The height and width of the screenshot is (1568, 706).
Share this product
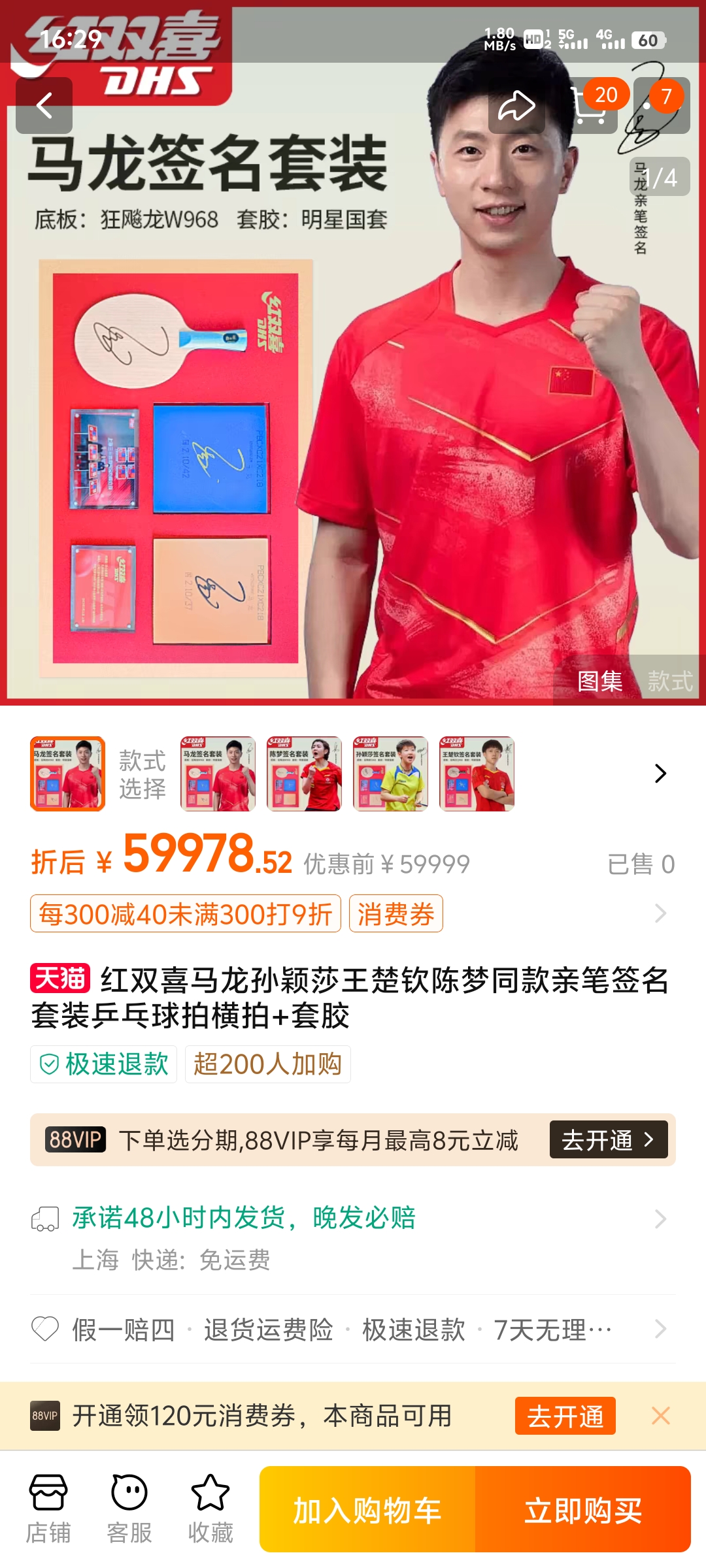coord(516,106)
